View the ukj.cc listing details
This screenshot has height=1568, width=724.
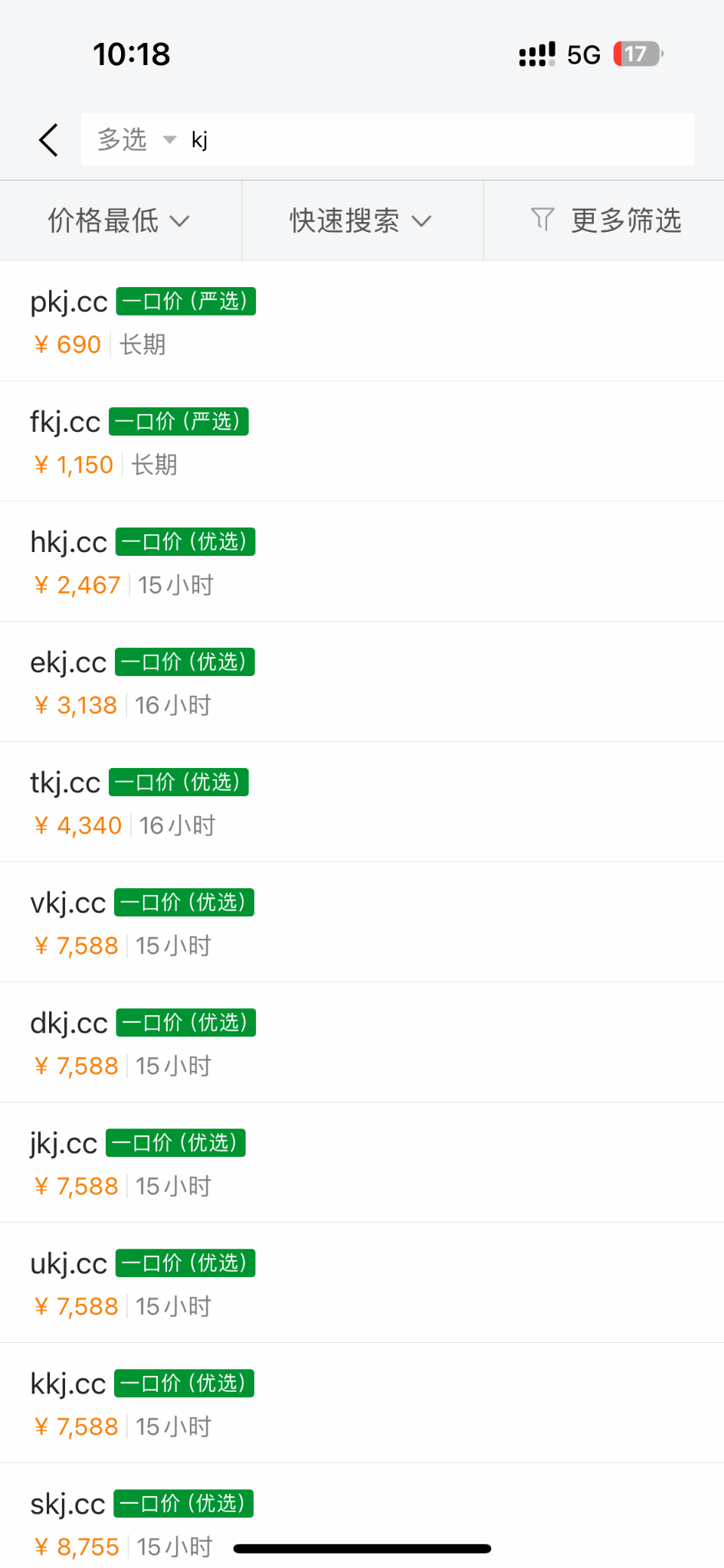coord(362,1283)
